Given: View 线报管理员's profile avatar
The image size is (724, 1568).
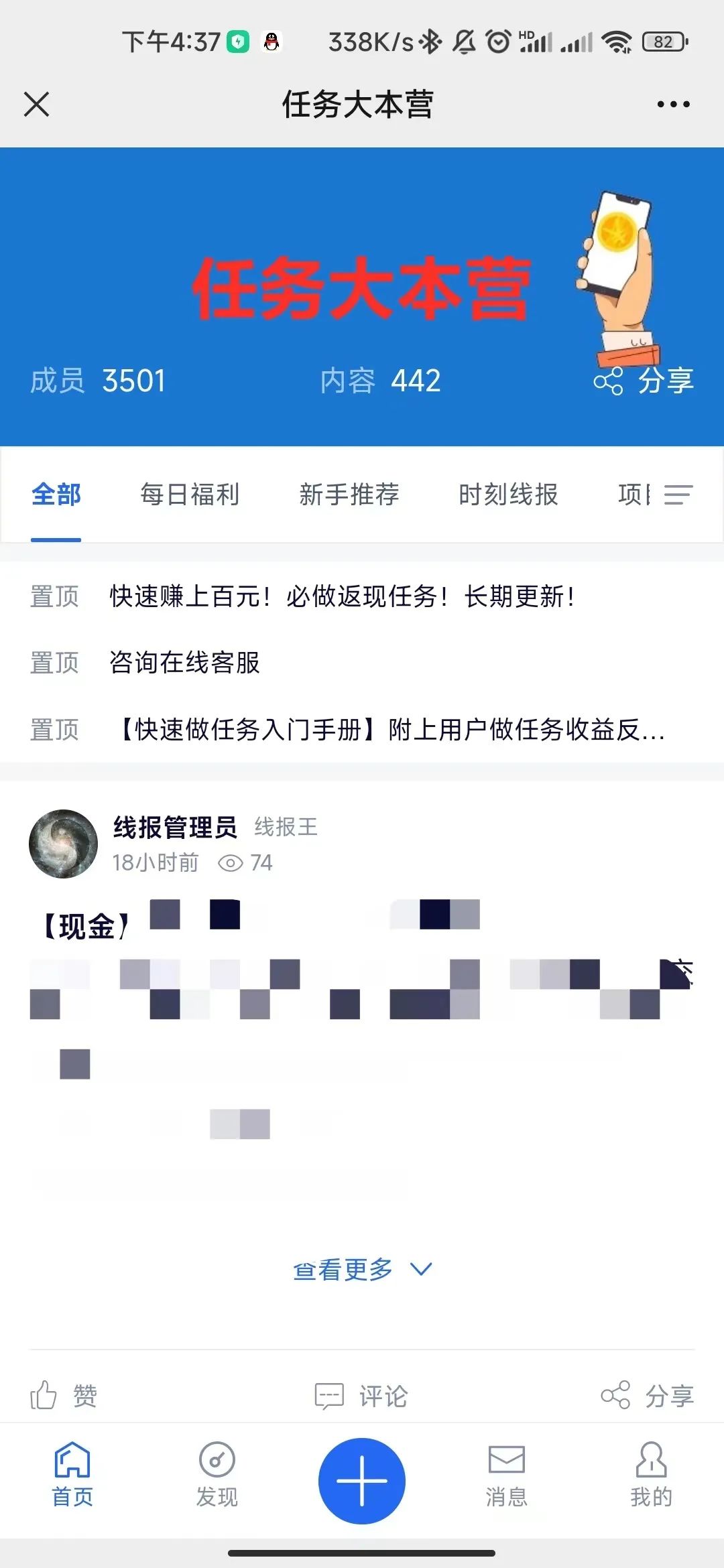Looking at the screenshot, I should 64,844.
